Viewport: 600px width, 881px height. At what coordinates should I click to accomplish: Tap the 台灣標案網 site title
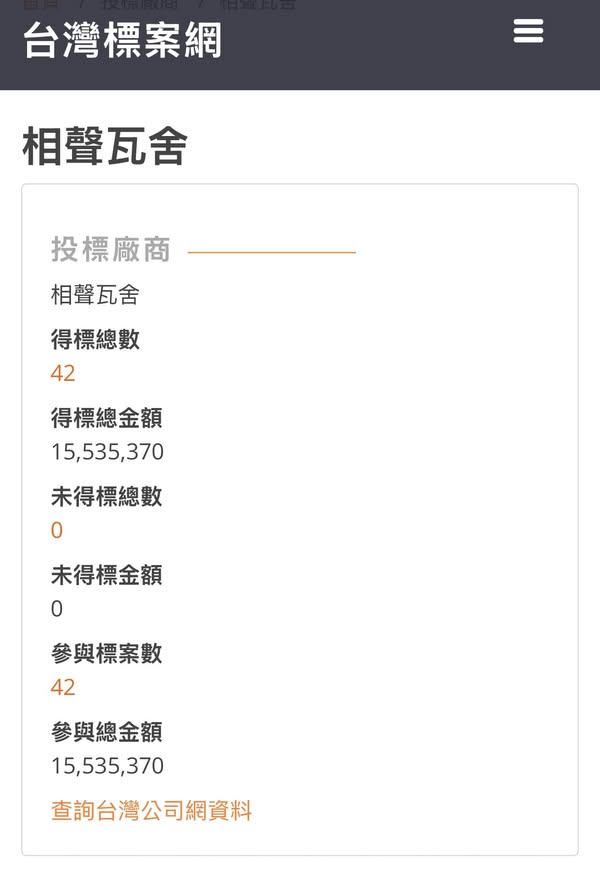(x=122, y=40)
